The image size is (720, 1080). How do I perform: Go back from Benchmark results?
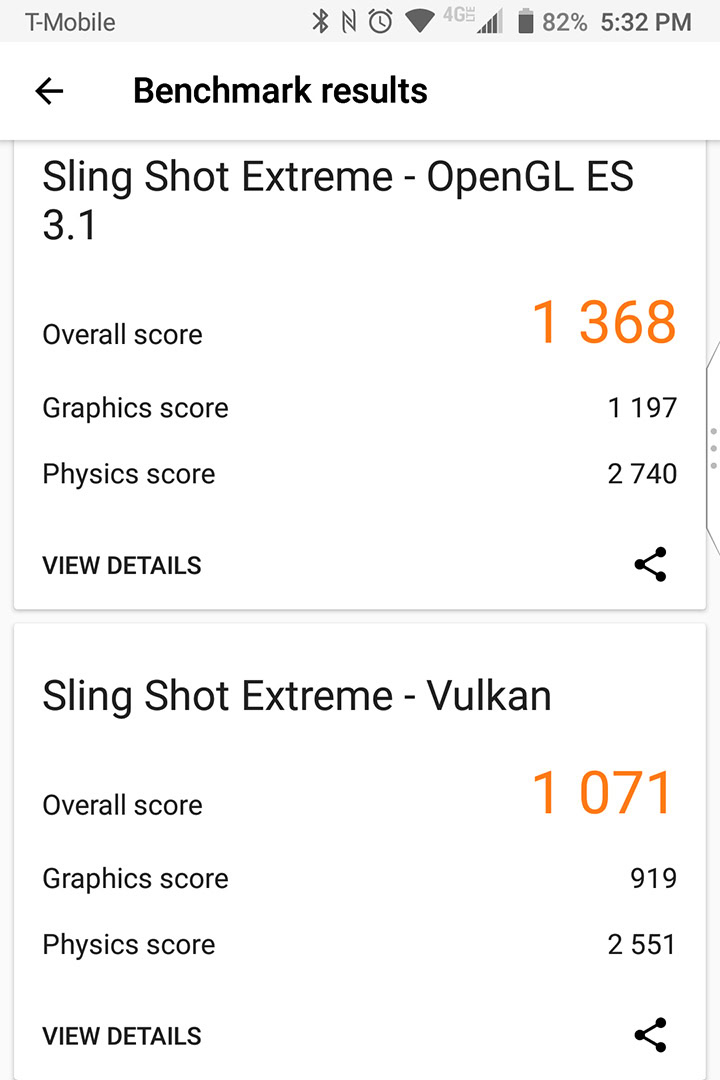[x=49, y=91]
